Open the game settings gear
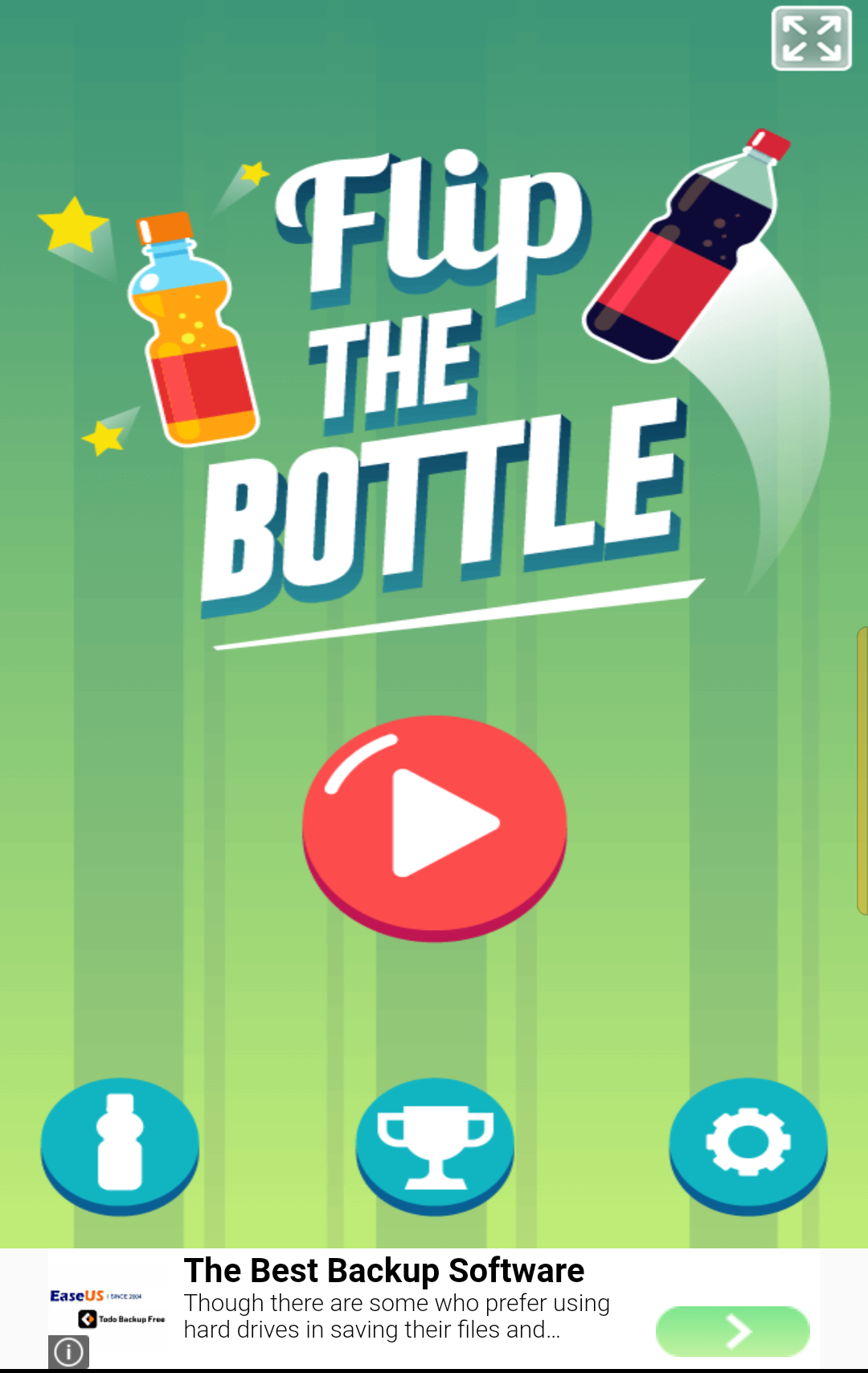 (x=748, y=1142)
